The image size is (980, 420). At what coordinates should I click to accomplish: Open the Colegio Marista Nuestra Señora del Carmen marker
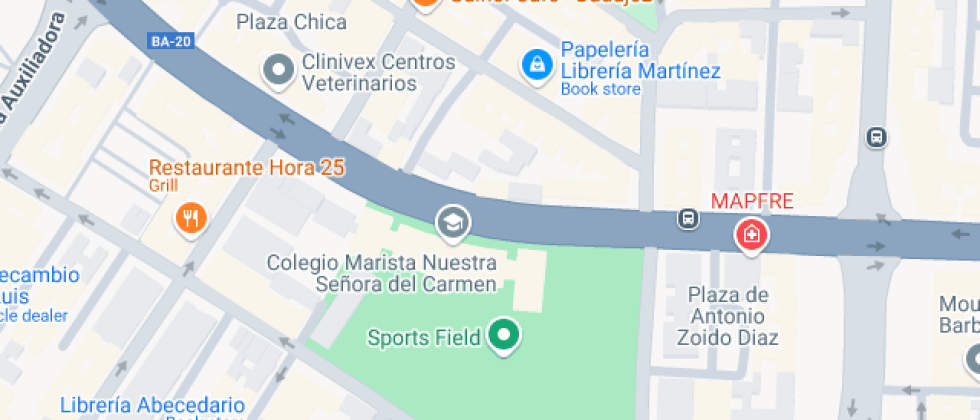click(x=453, y=222)
